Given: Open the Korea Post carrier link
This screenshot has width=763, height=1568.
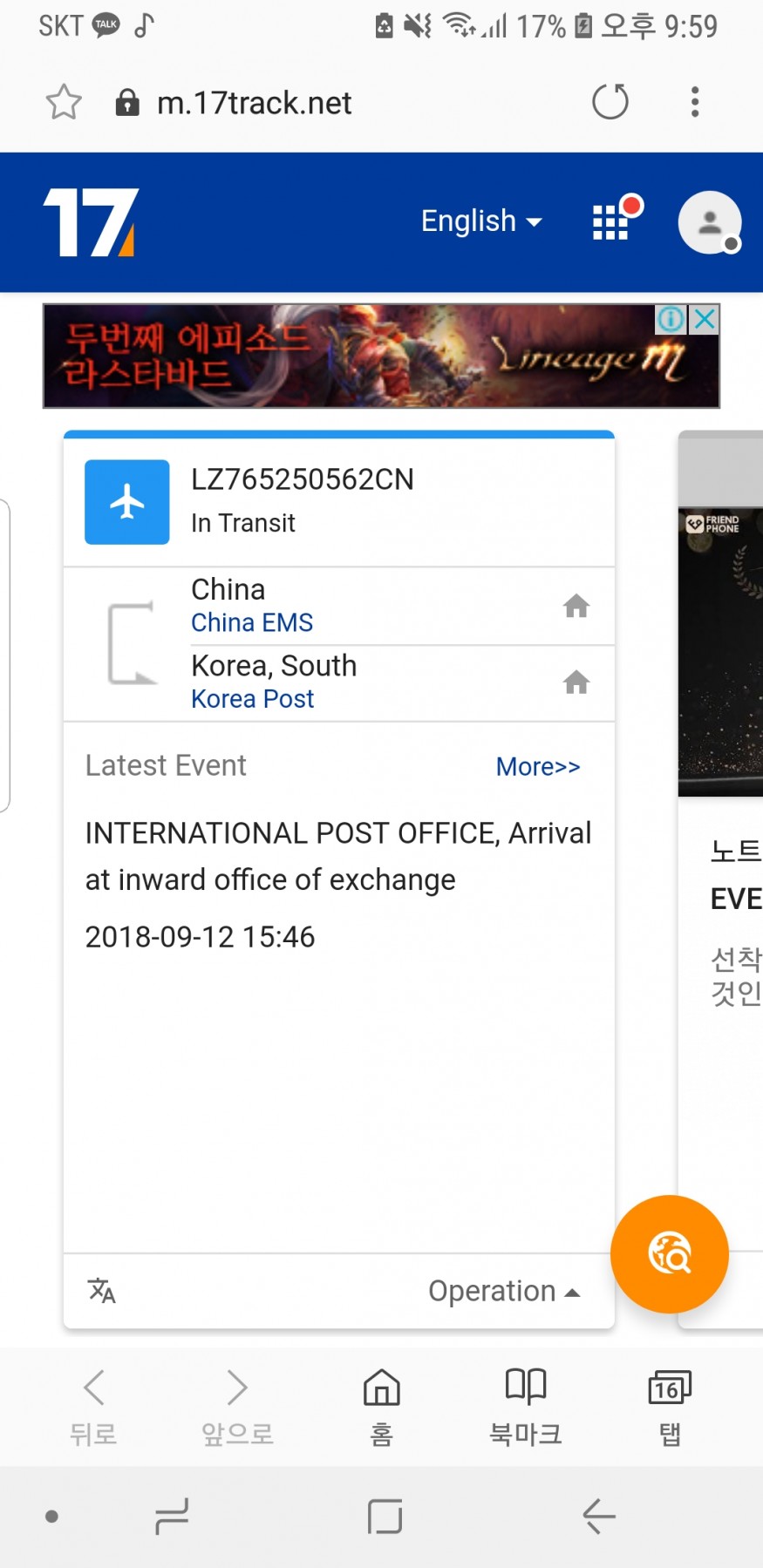Looking at the screenshot, I should click(x=252, y=699).
